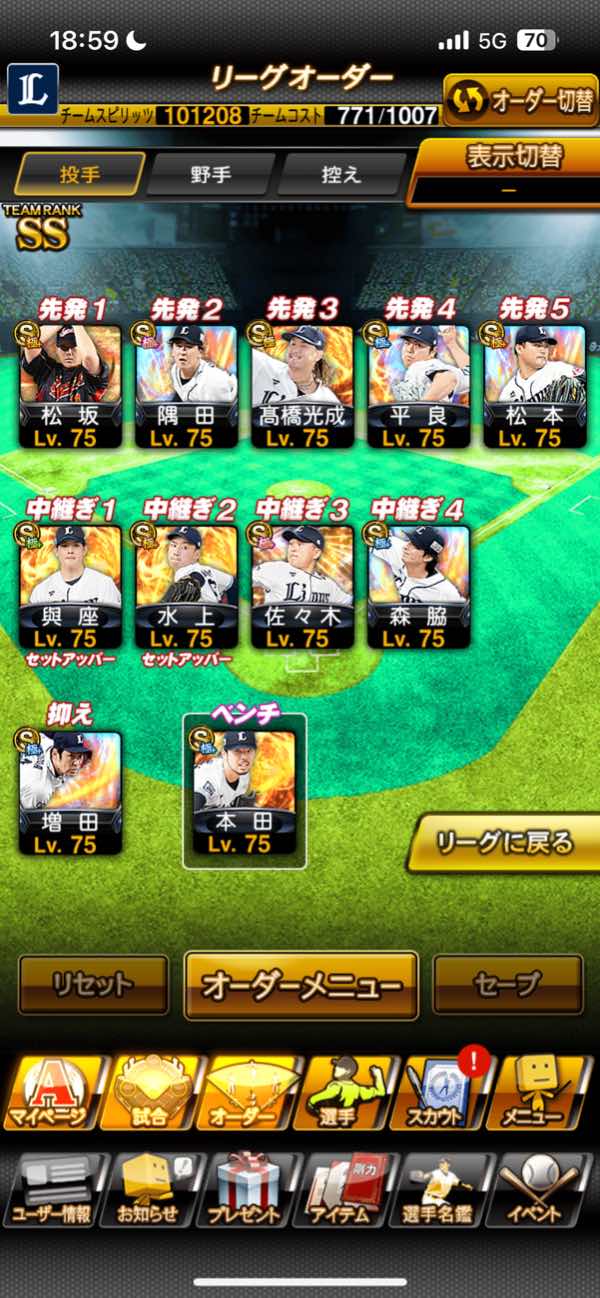Select starter card 松本
The image size is (600, 1298).
point(534,387)
